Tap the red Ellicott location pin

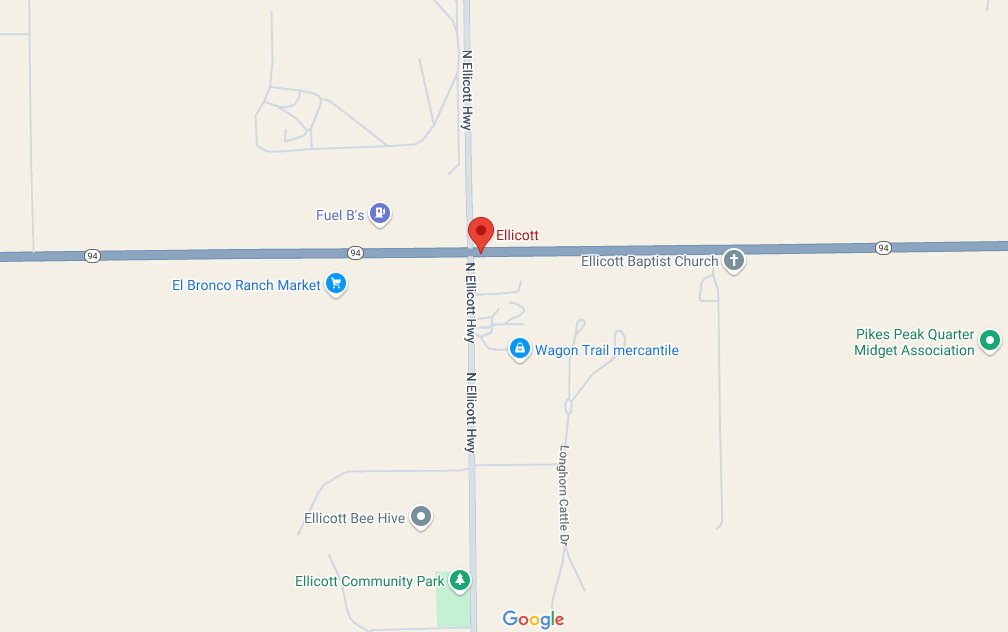(481, 232)
